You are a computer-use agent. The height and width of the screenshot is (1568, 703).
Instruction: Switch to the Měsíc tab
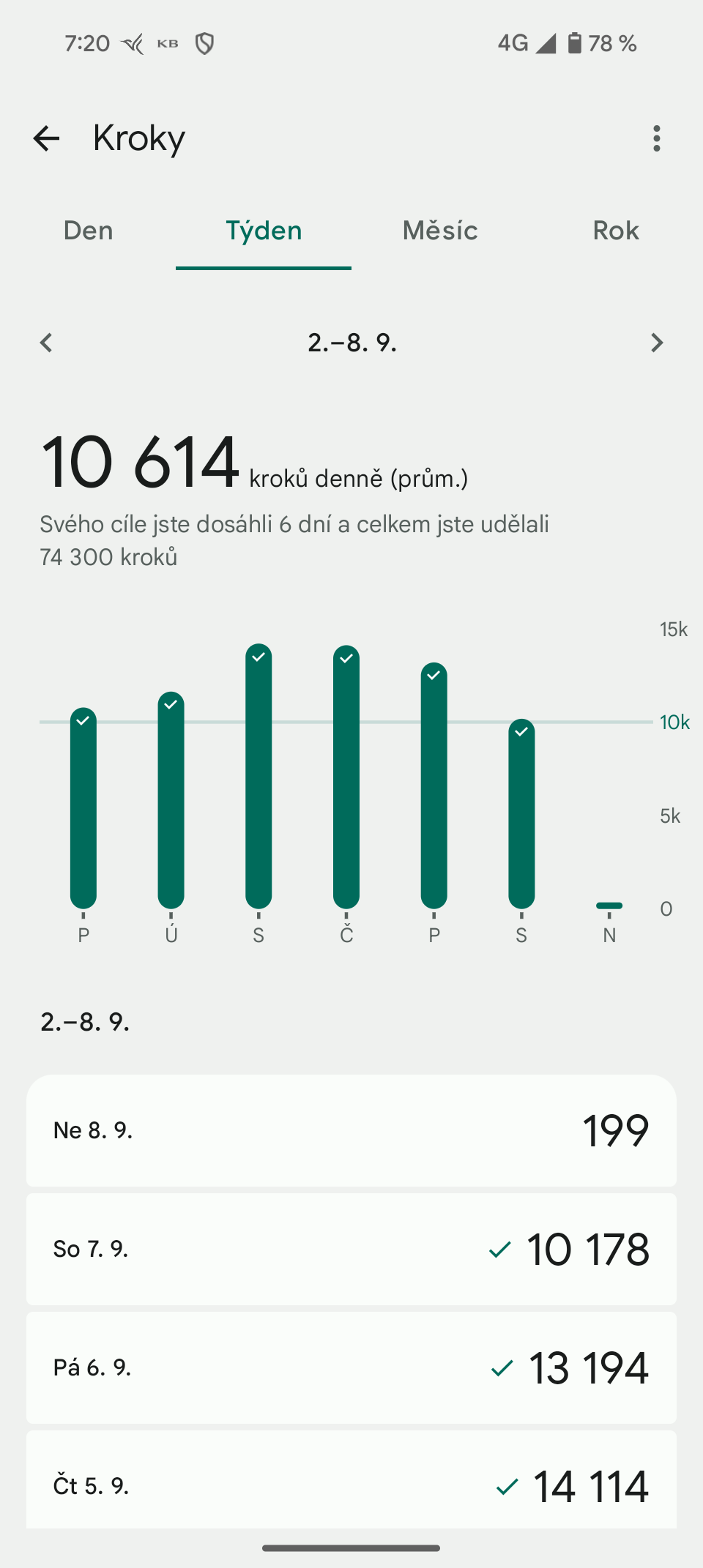point(440,231)
